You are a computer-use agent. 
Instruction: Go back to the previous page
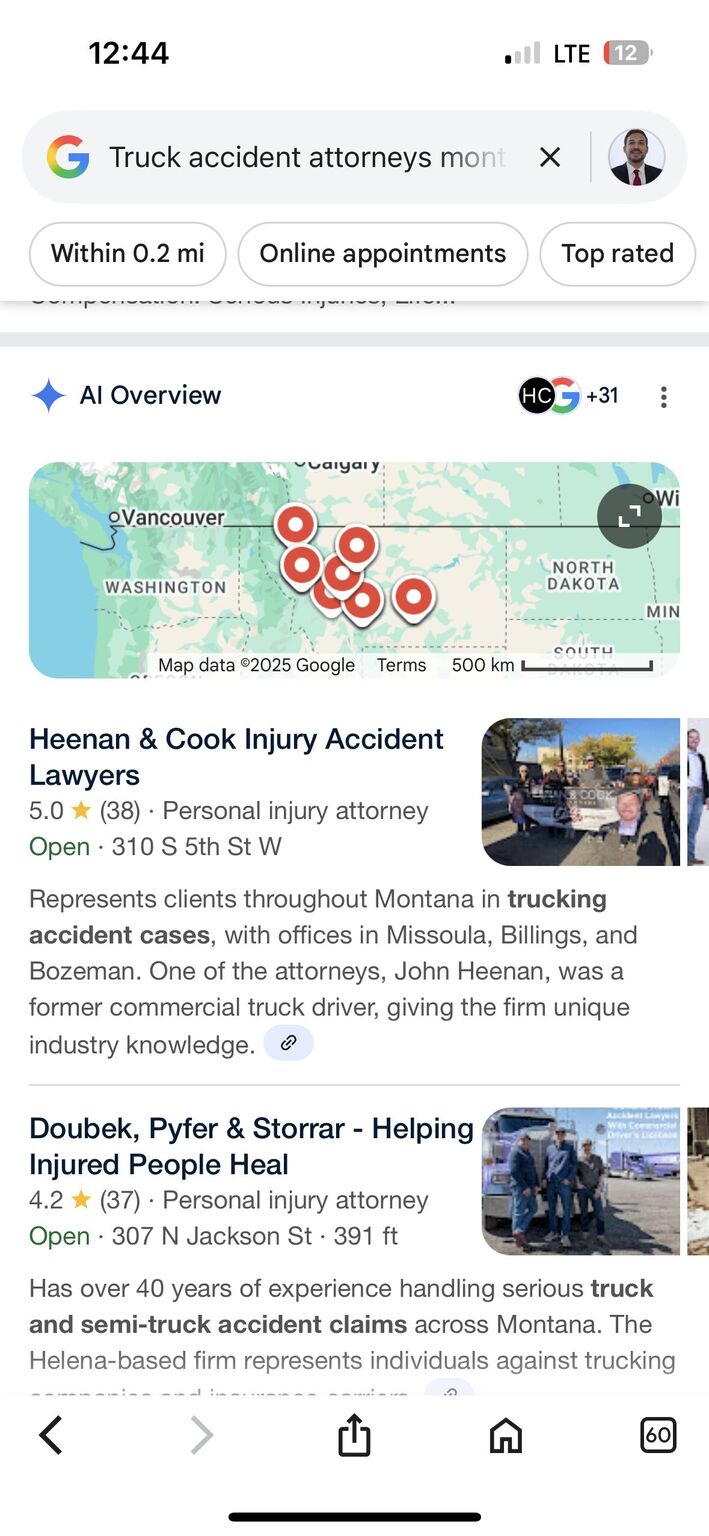[x=50, y=1436]
